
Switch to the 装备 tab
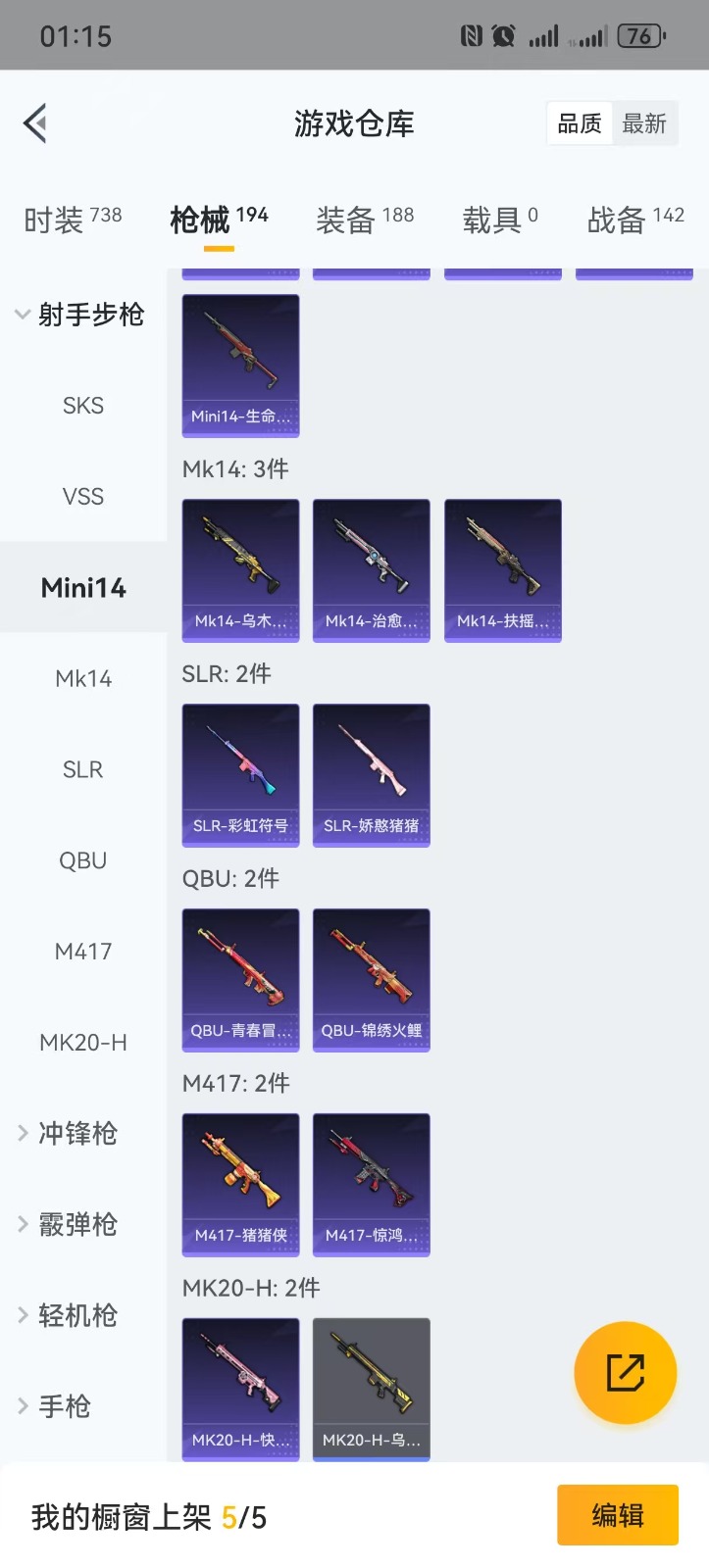coord(365,220)
